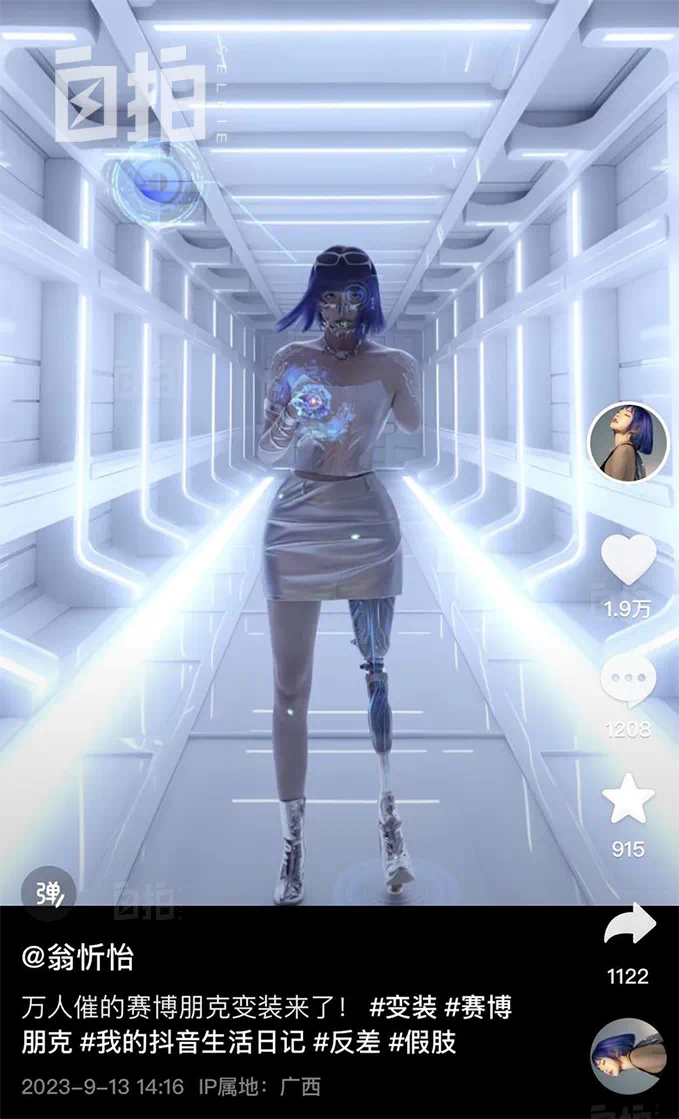This screenshot has width=679, height=1119.
Task: Open the #变装 hashtag
Action: click(x=403, y=1008)
